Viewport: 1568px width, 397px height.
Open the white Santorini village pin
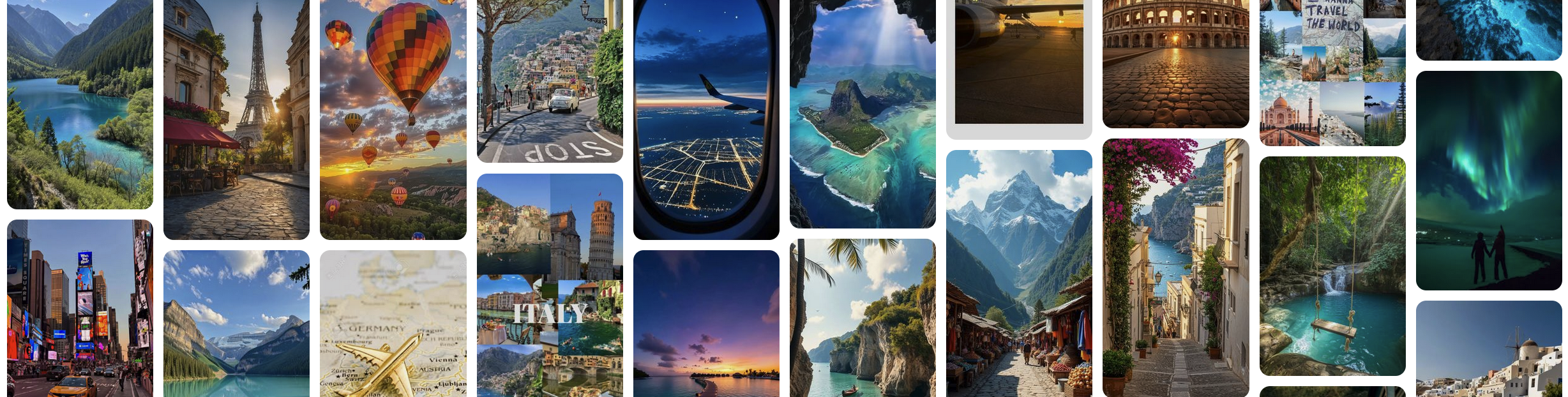coord(1489,349)
